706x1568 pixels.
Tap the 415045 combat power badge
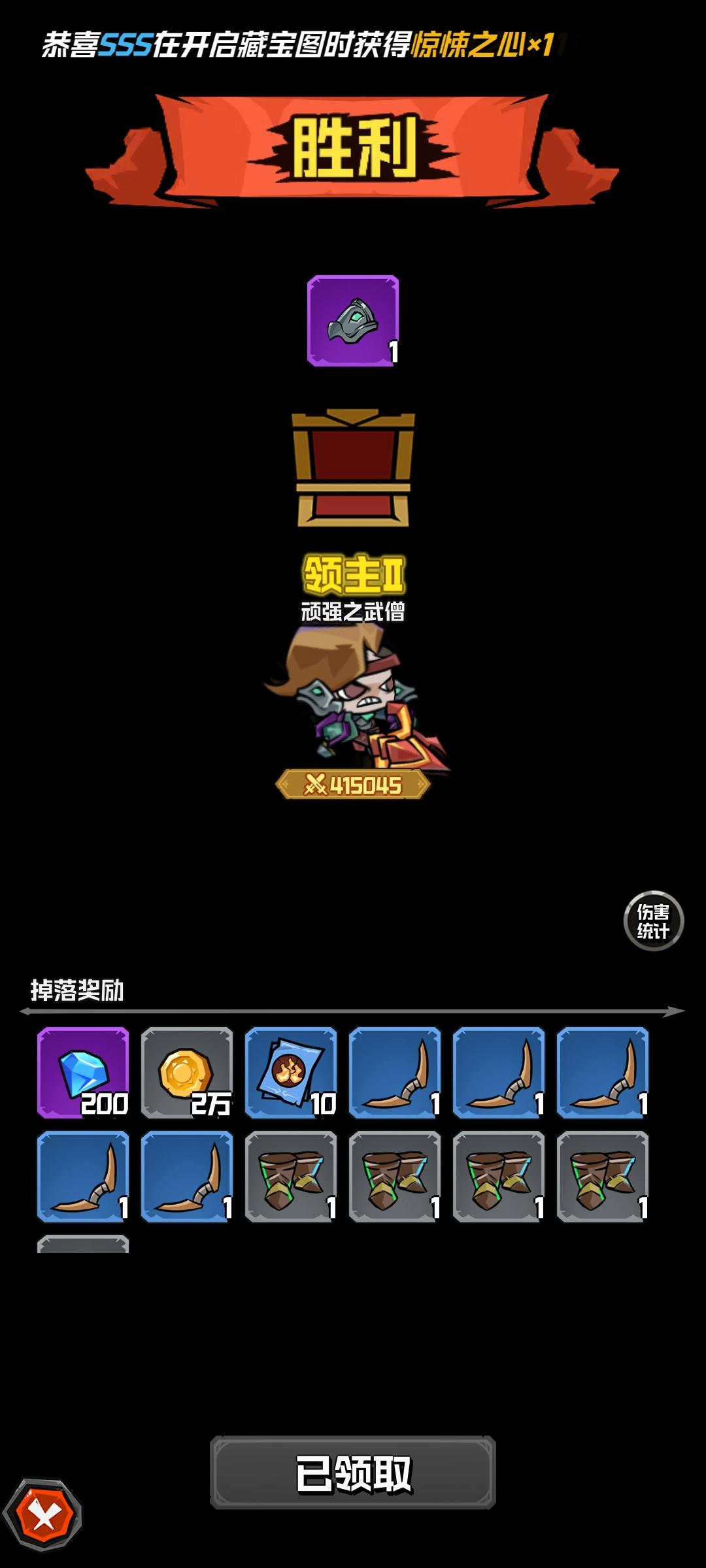pos(353,787)
